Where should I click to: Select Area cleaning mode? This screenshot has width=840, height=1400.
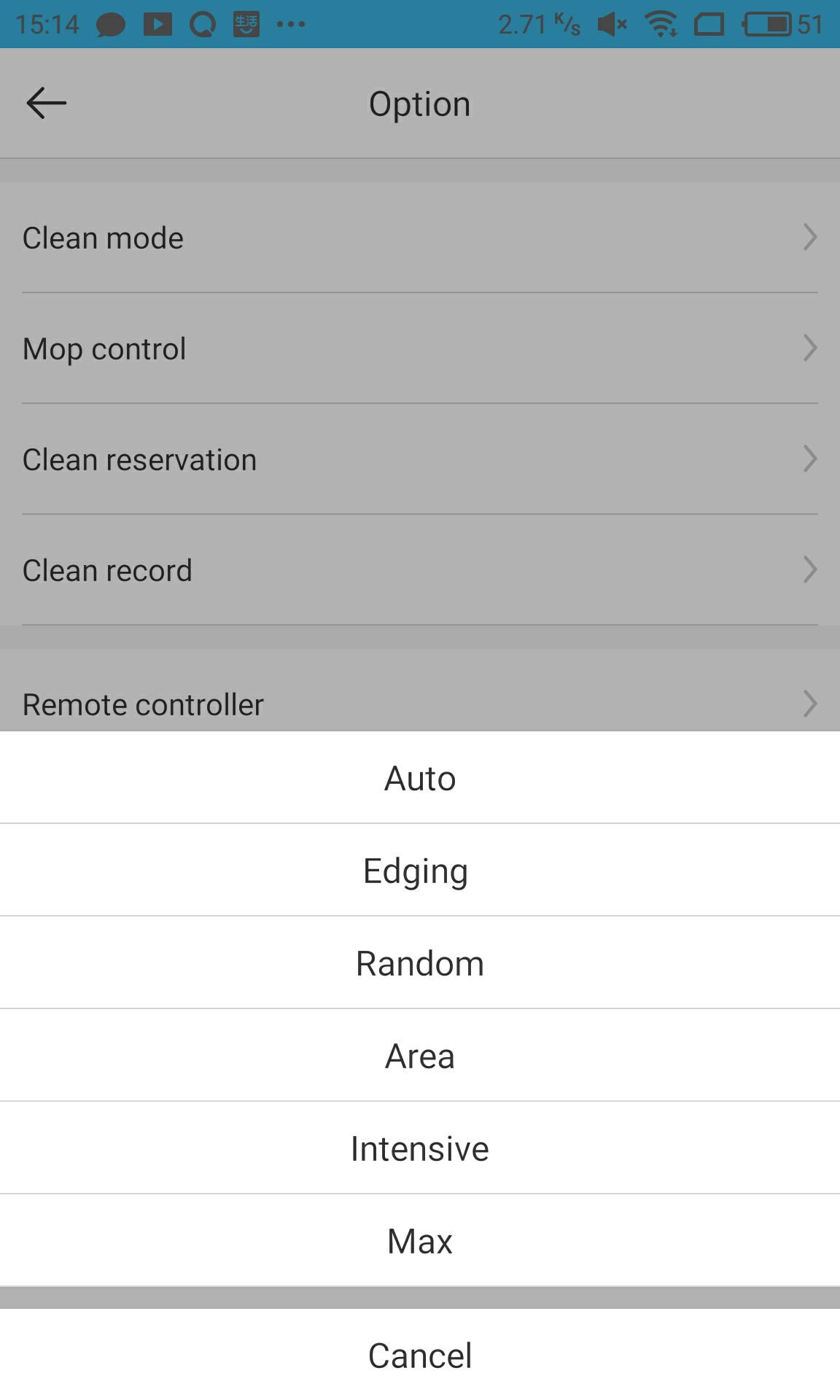tap(420, 1056)
